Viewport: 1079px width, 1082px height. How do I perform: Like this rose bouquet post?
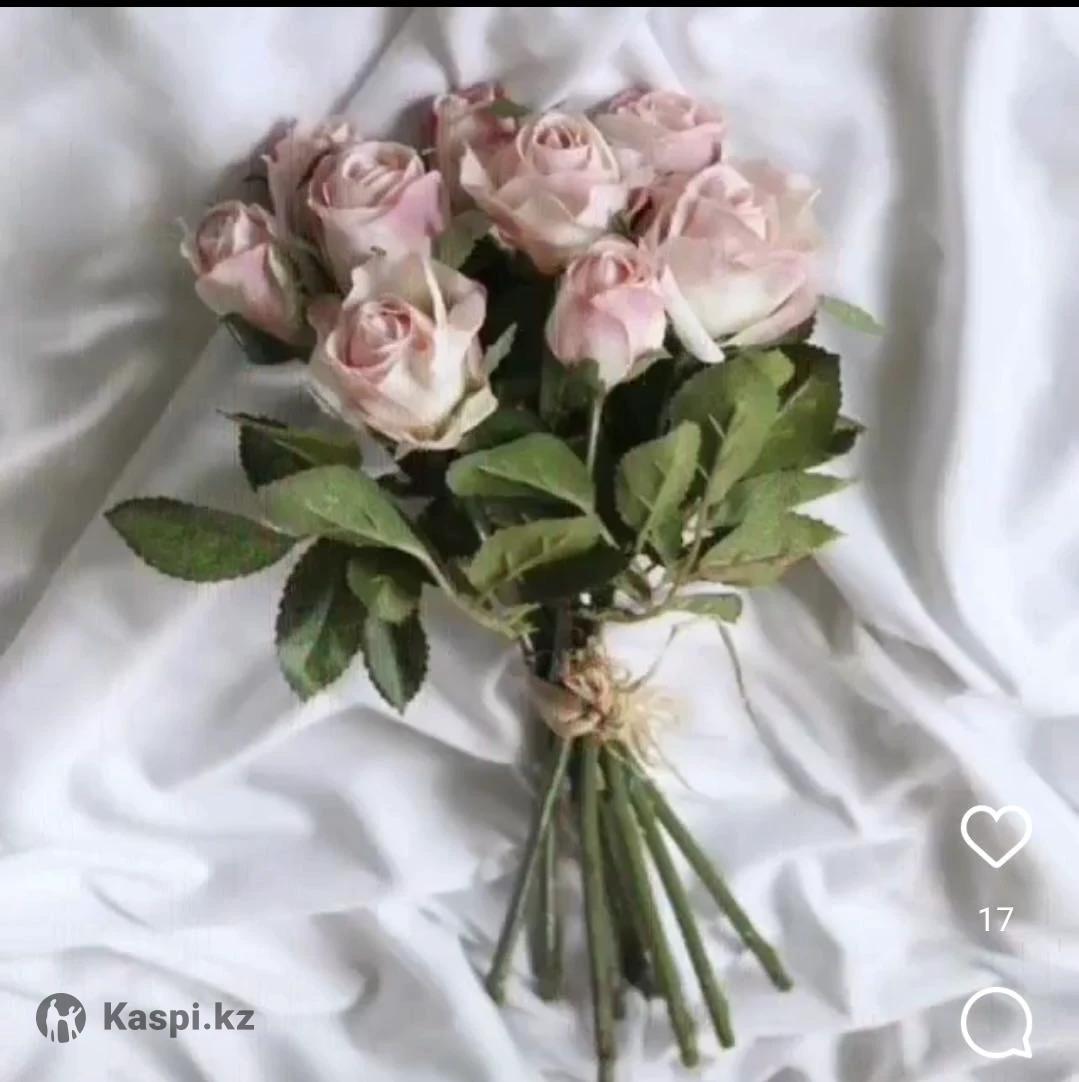point(995,836)
